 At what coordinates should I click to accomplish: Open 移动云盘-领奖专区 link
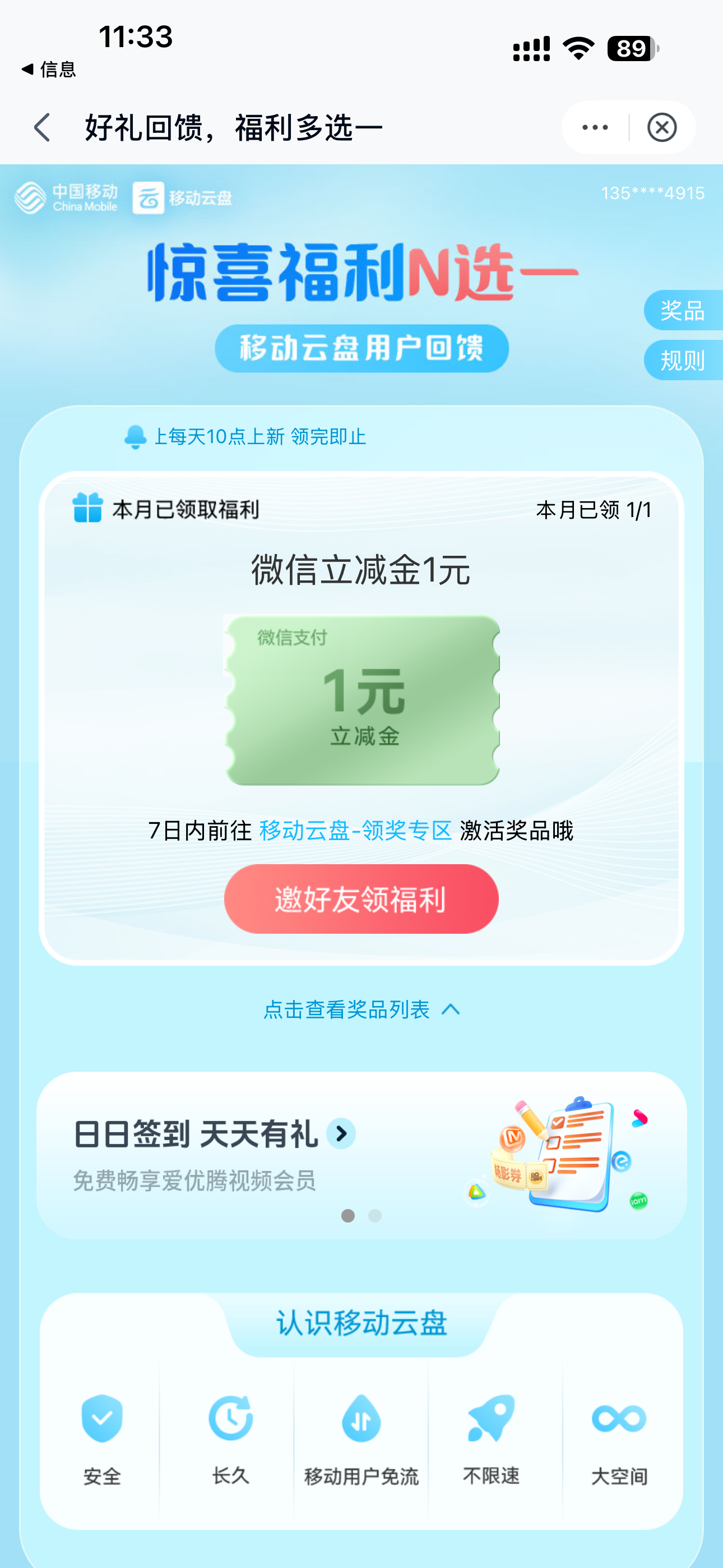(355, 830)
